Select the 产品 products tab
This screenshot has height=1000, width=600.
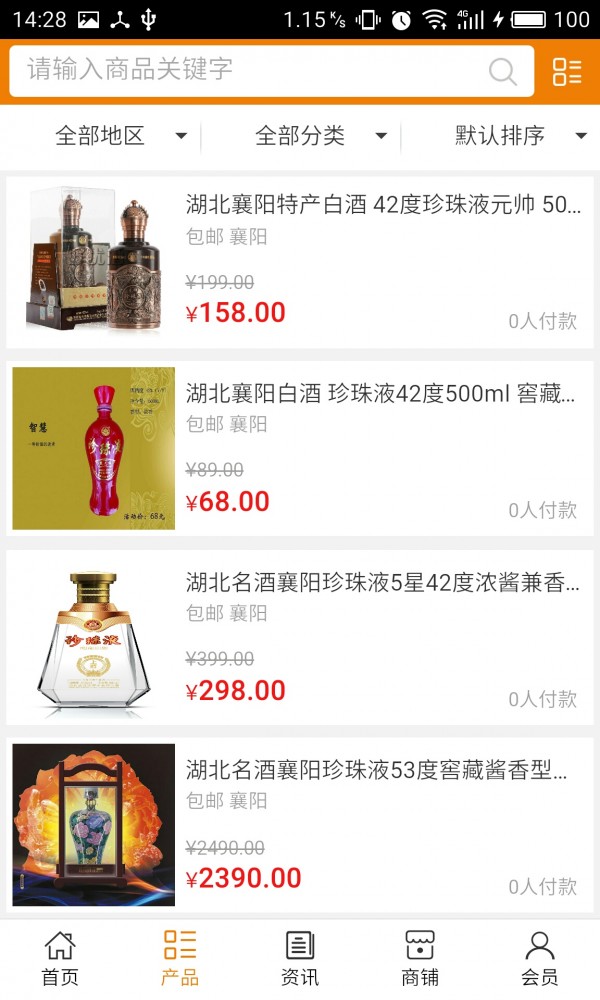180,958
